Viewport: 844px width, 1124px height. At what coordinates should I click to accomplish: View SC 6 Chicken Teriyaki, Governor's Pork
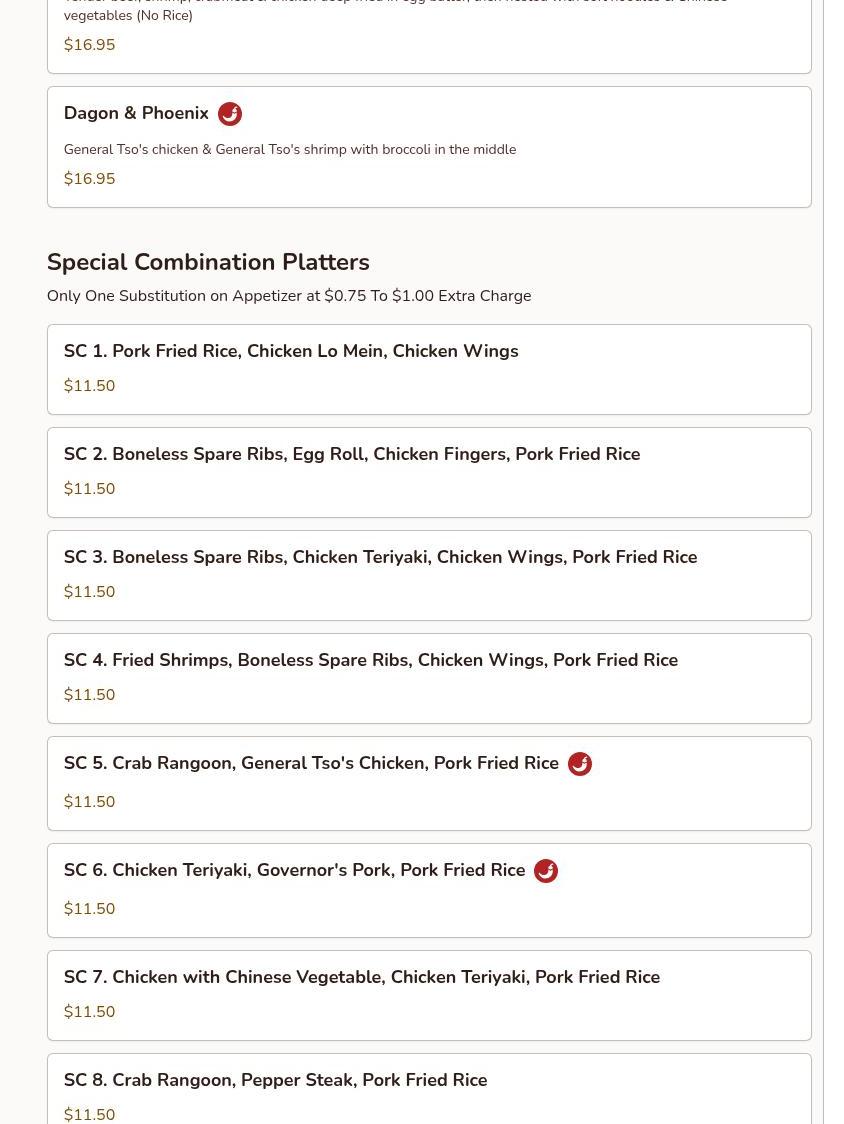[x=428, y=890]
